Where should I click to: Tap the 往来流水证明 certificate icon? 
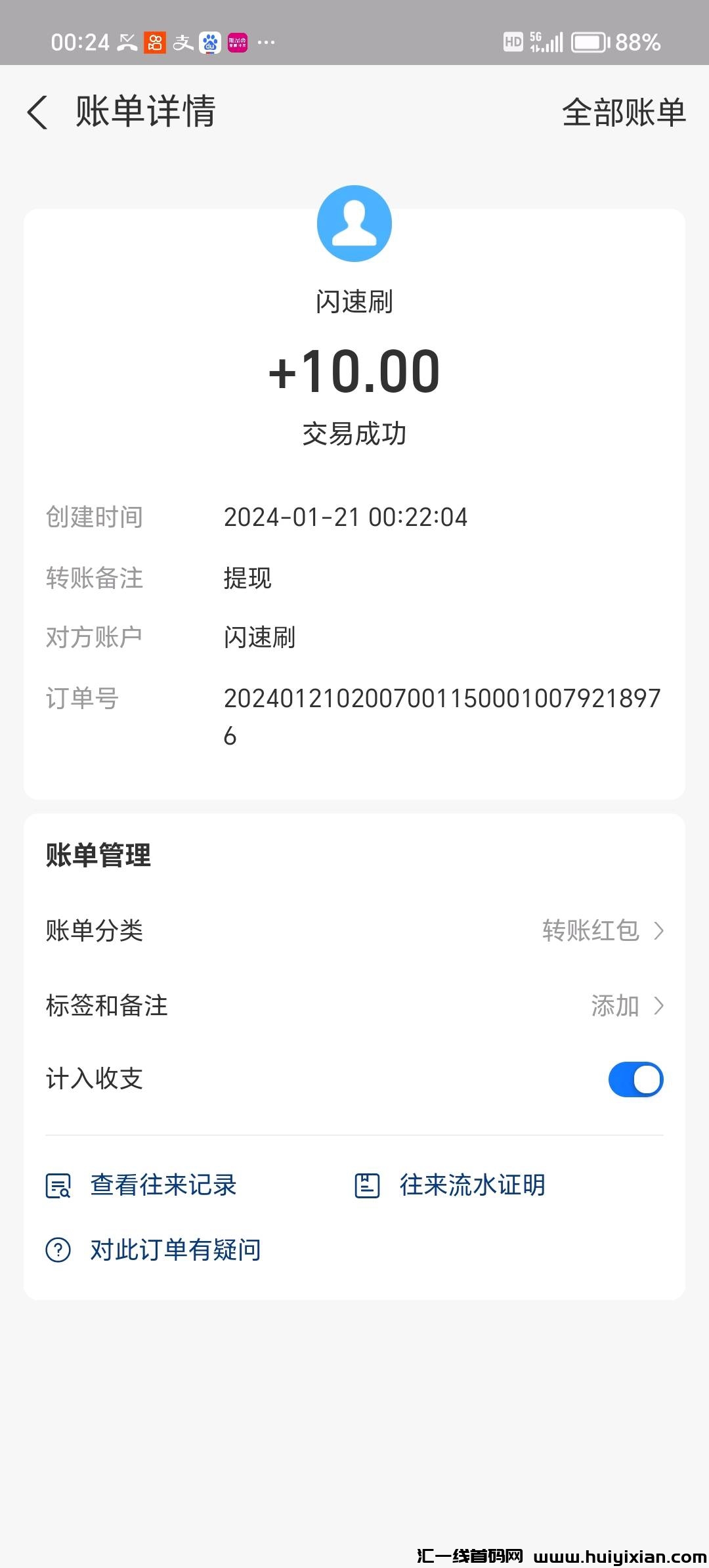(x=368, y=1185)
